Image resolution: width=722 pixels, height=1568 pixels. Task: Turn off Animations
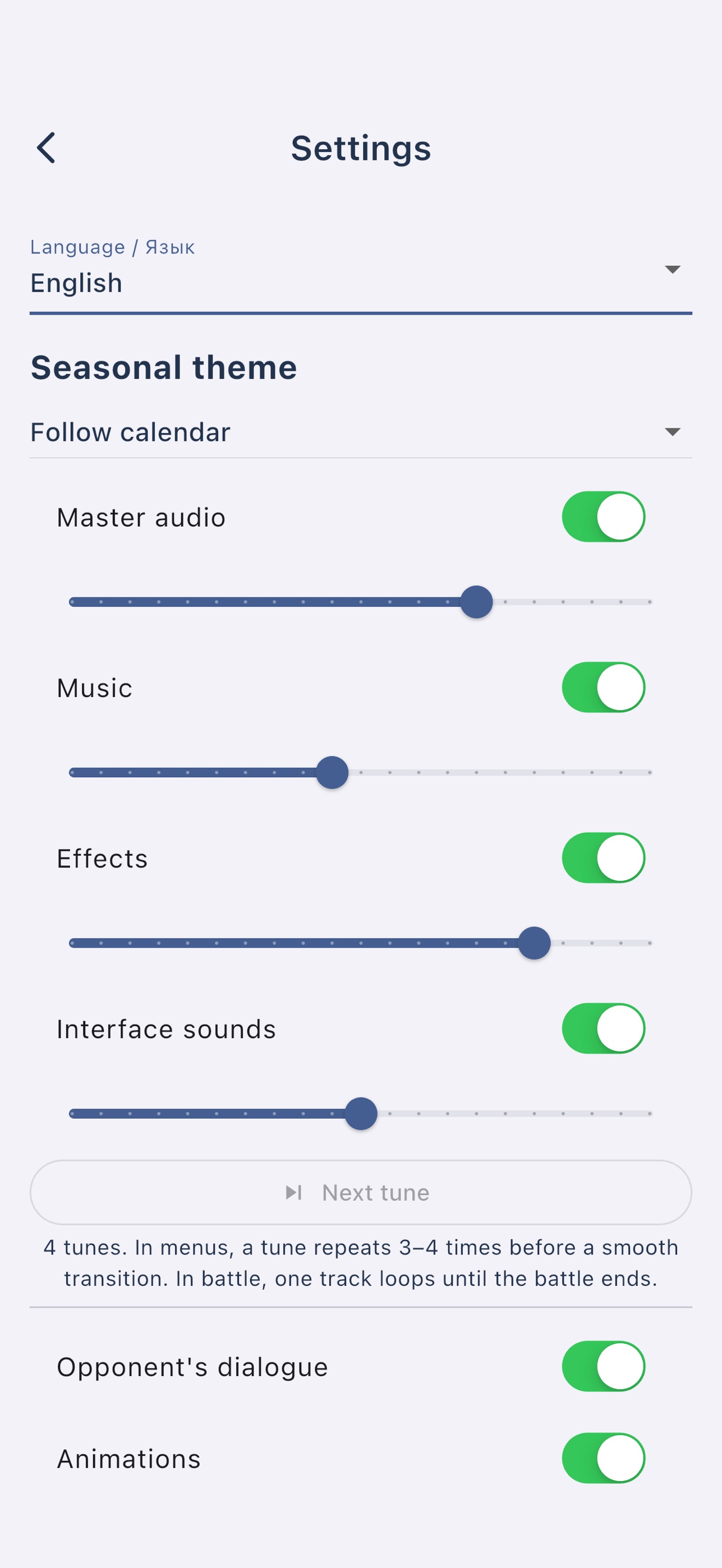click(603, 1458)
